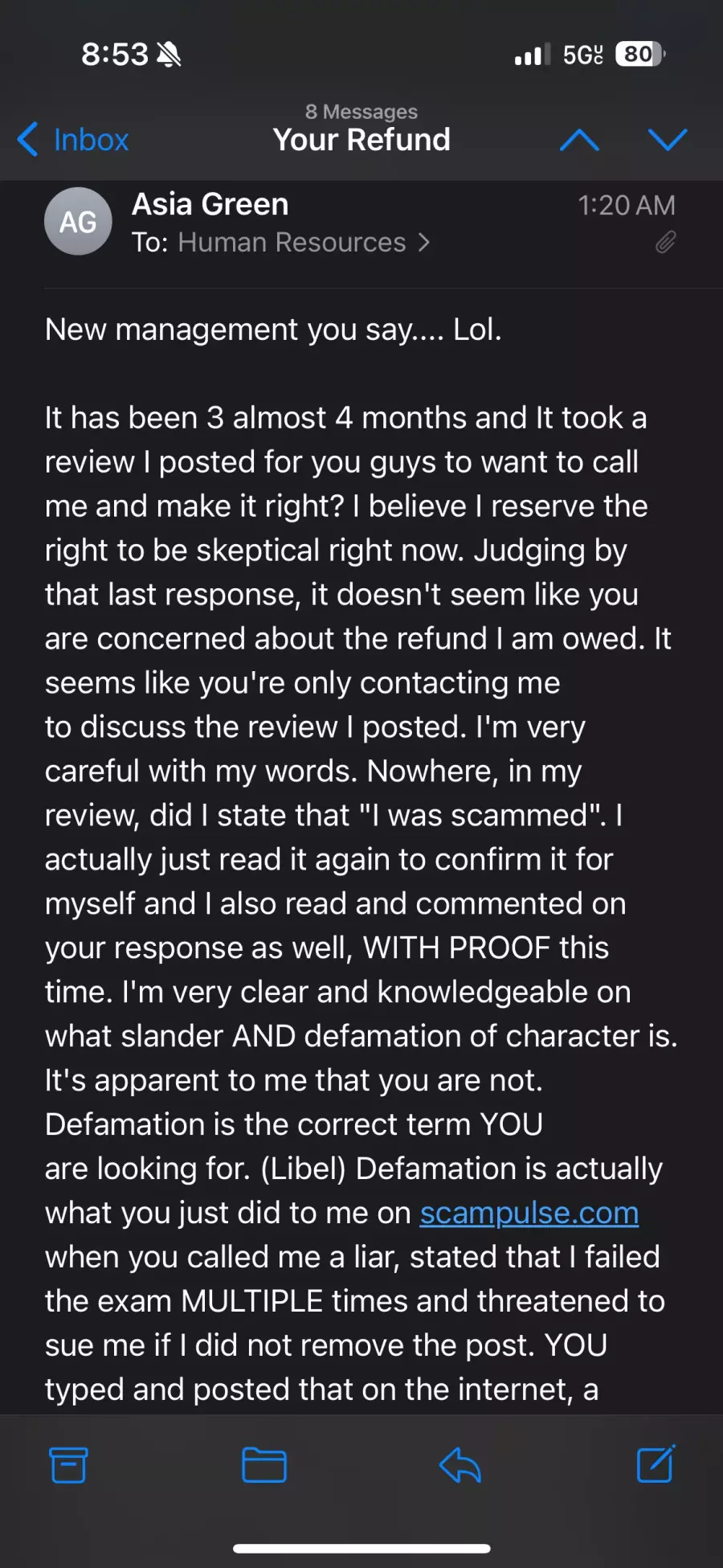
Task: Open the reply options arrow
Action: click(460, 1465)
